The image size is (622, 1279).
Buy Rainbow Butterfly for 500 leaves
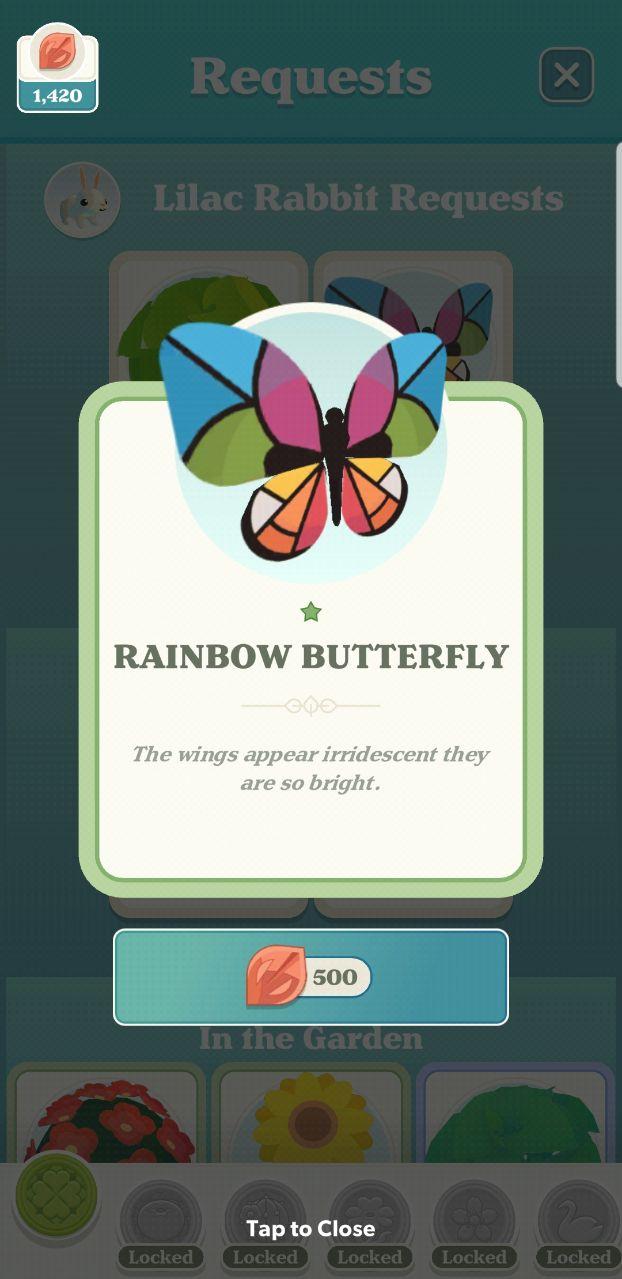(x=310, y=977)
